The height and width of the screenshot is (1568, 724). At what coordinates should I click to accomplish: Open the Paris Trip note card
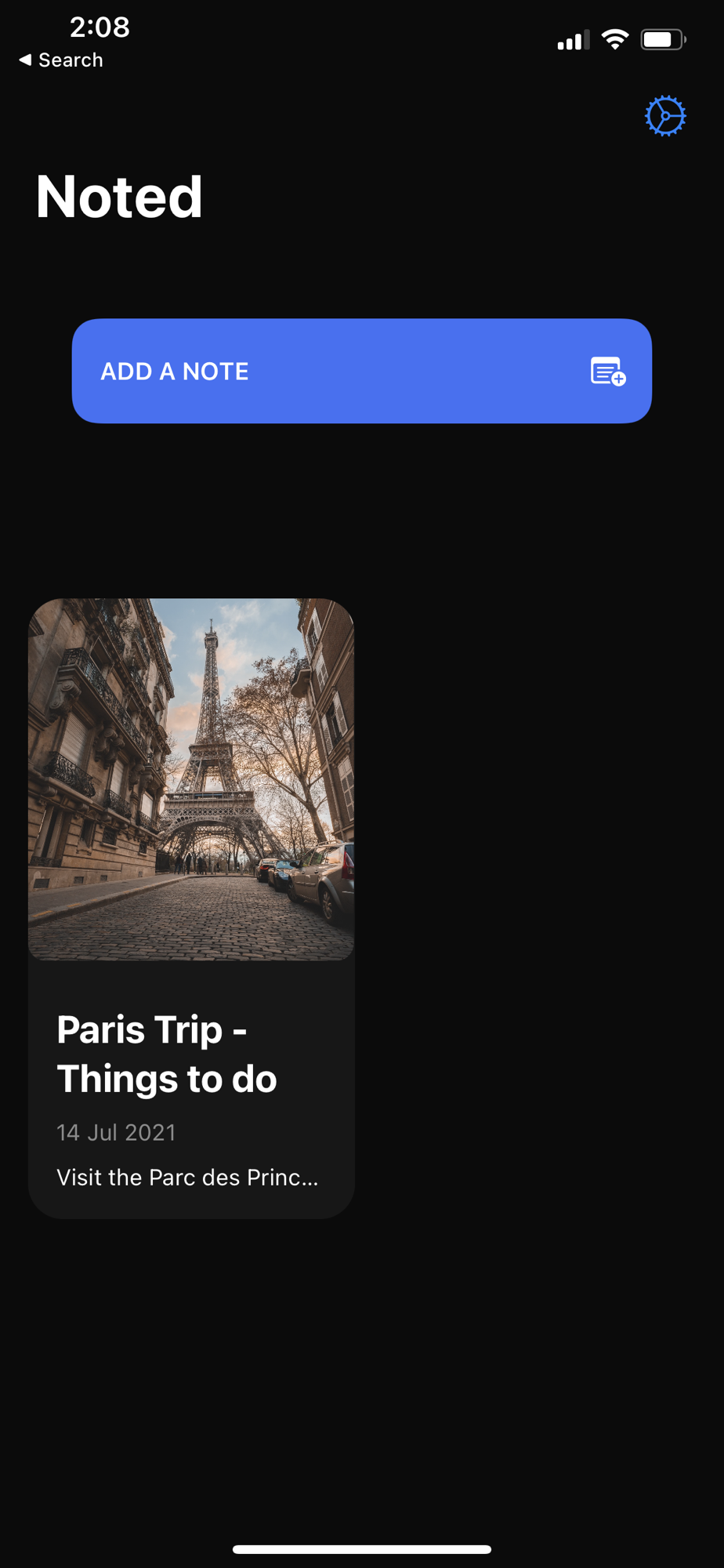click(x=191, y=907)
